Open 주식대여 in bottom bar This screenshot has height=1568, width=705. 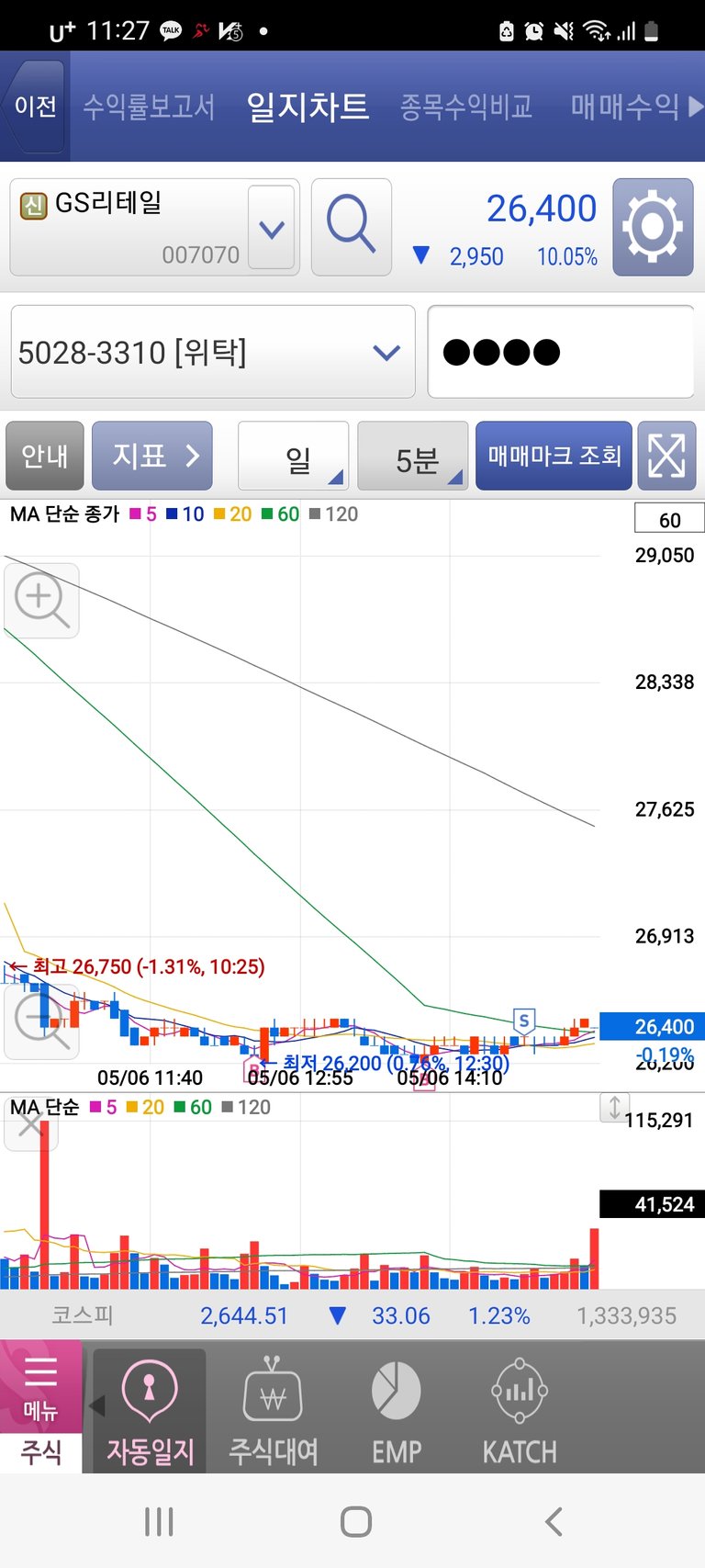click(273, 1411)
